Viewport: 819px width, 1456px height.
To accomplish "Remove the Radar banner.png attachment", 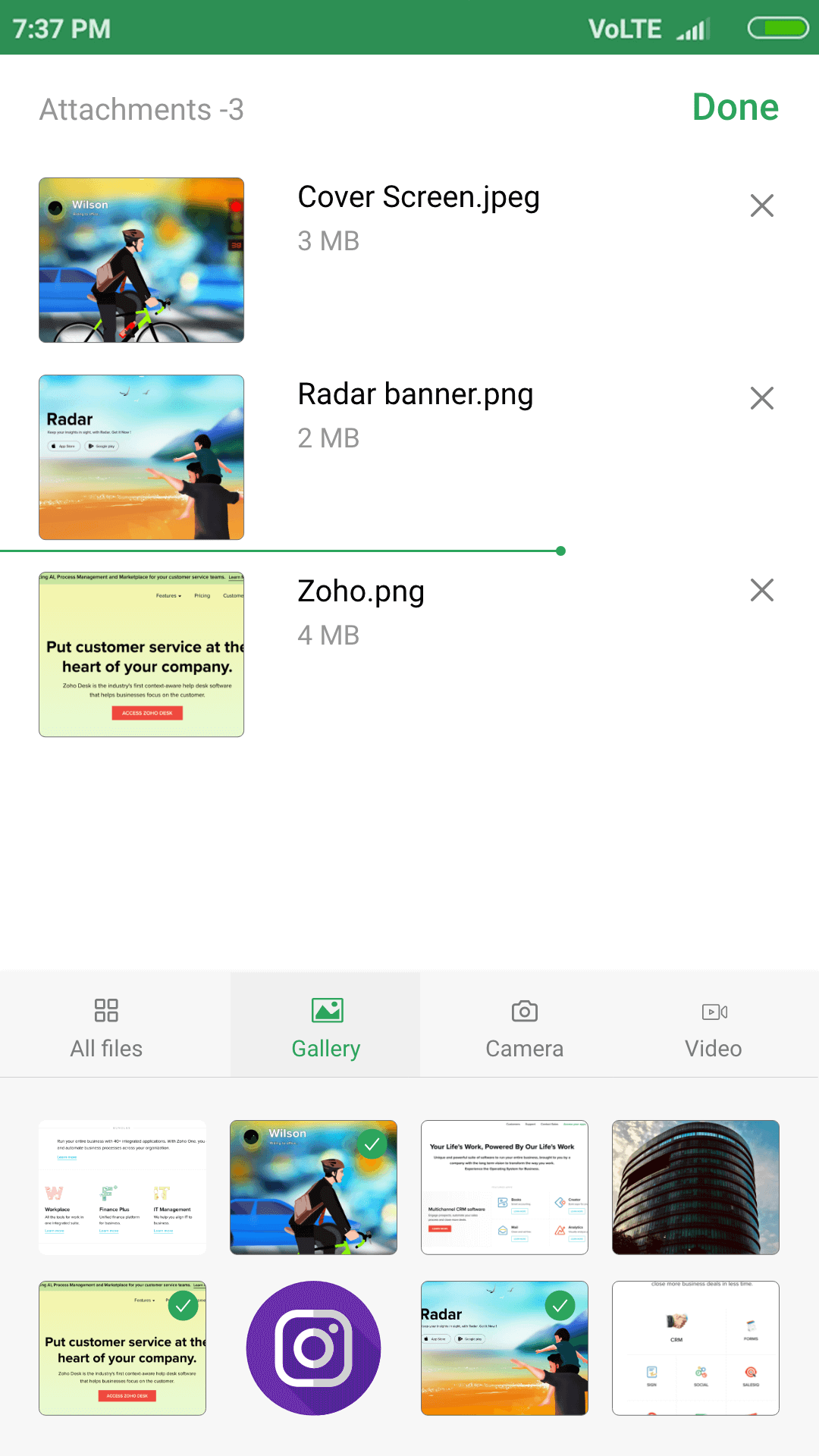I will 761,398.
